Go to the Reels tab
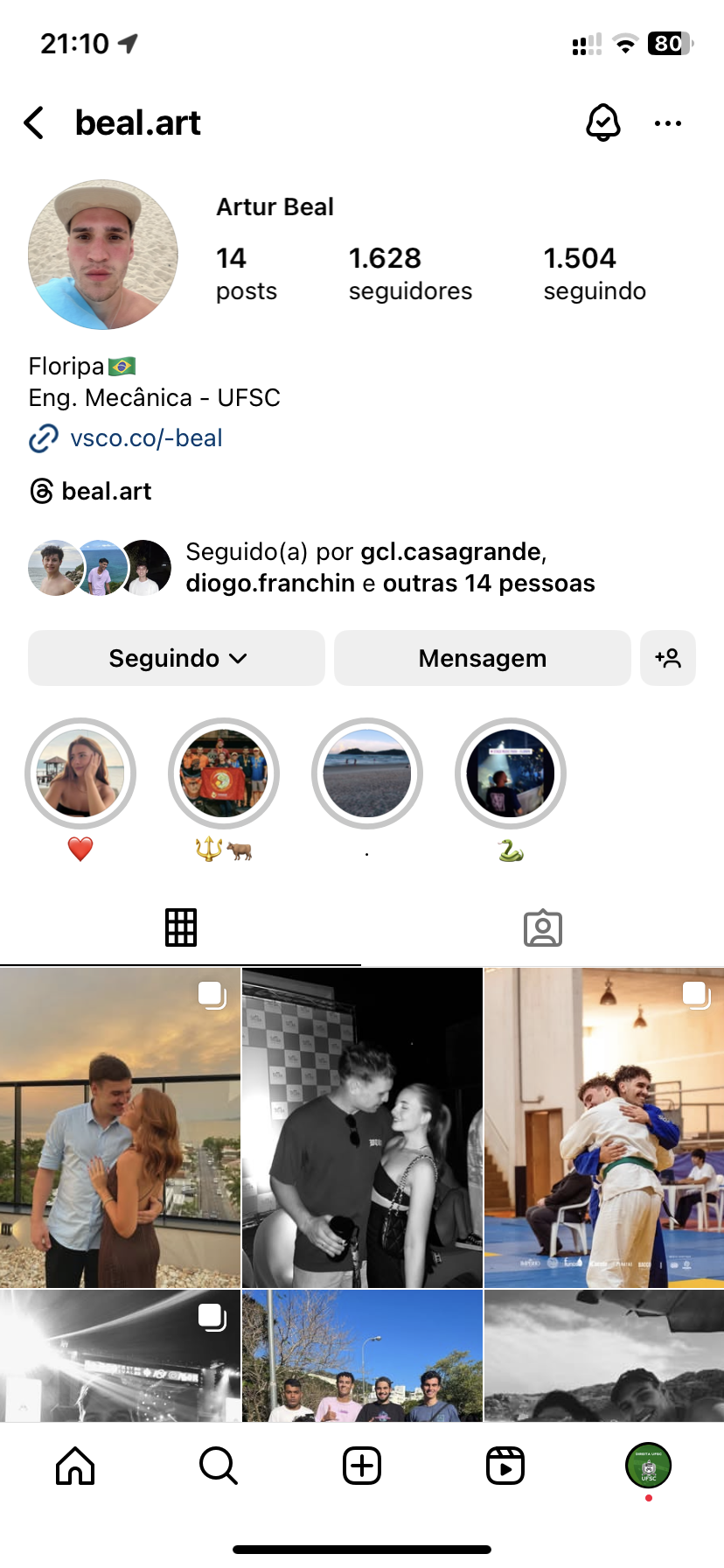The image size is (724, 1568). tap(505, 1466)
